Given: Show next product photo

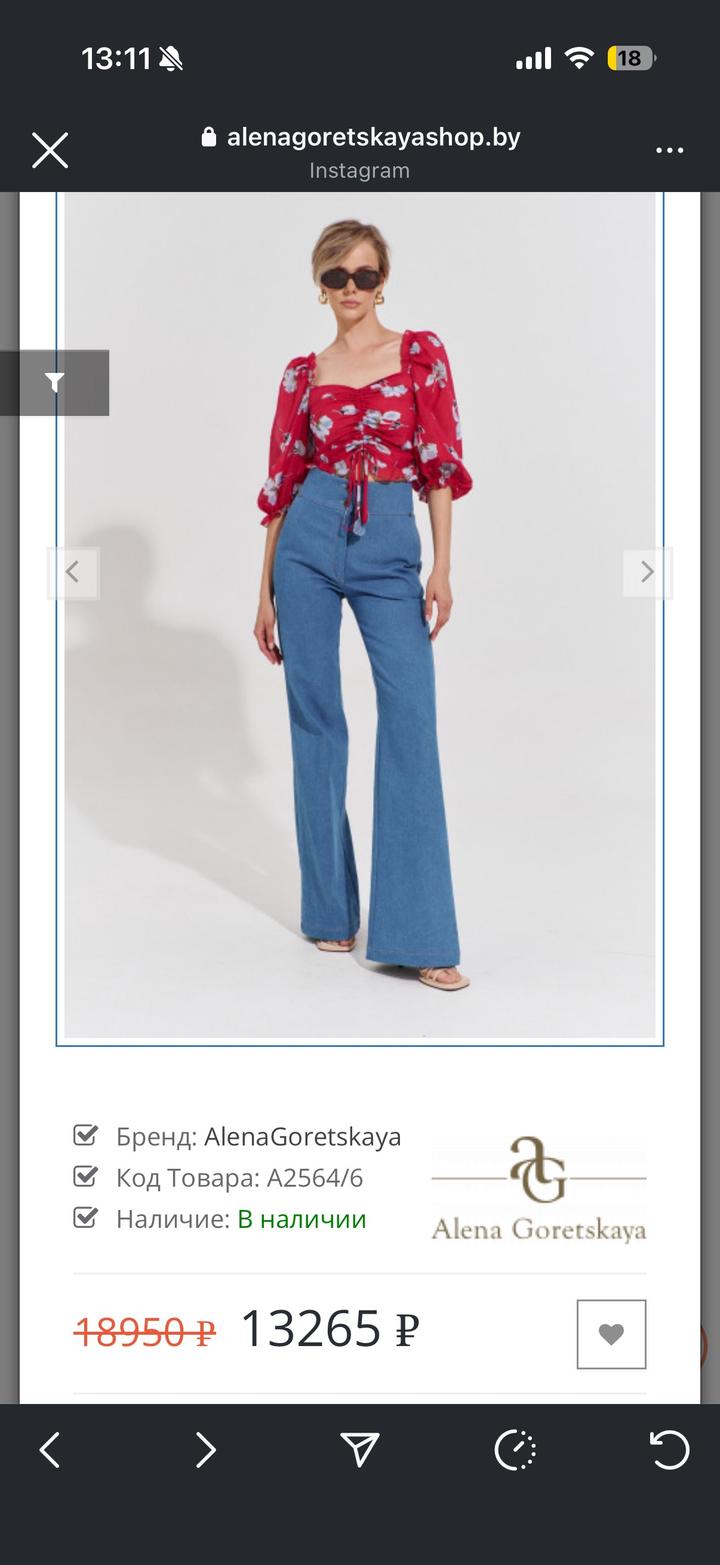Looking at the screenshot, I should [647, 572].
